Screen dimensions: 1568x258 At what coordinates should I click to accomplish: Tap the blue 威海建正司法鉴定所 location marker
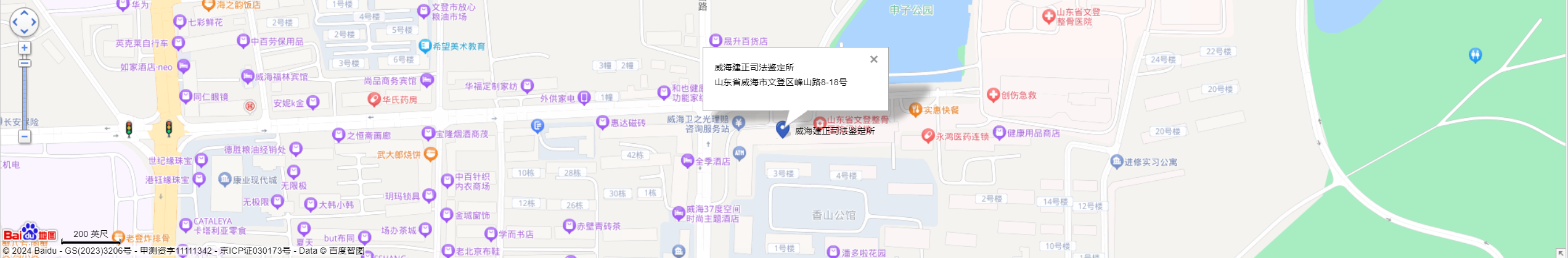782,128
